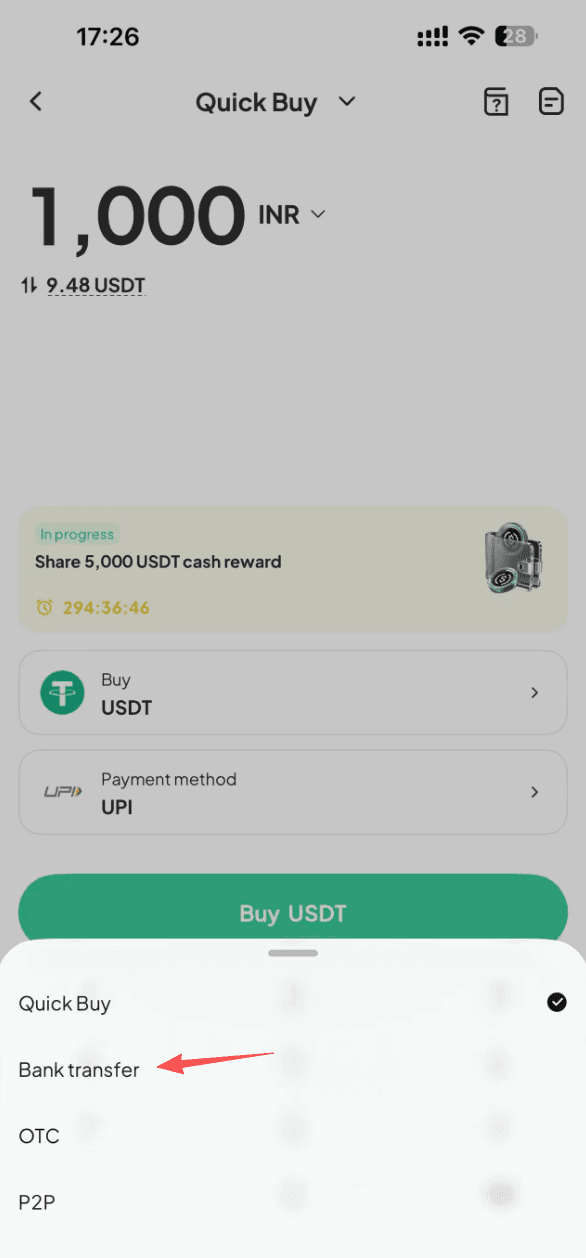
Task: Open the order history icon
Action: (551, 101)
